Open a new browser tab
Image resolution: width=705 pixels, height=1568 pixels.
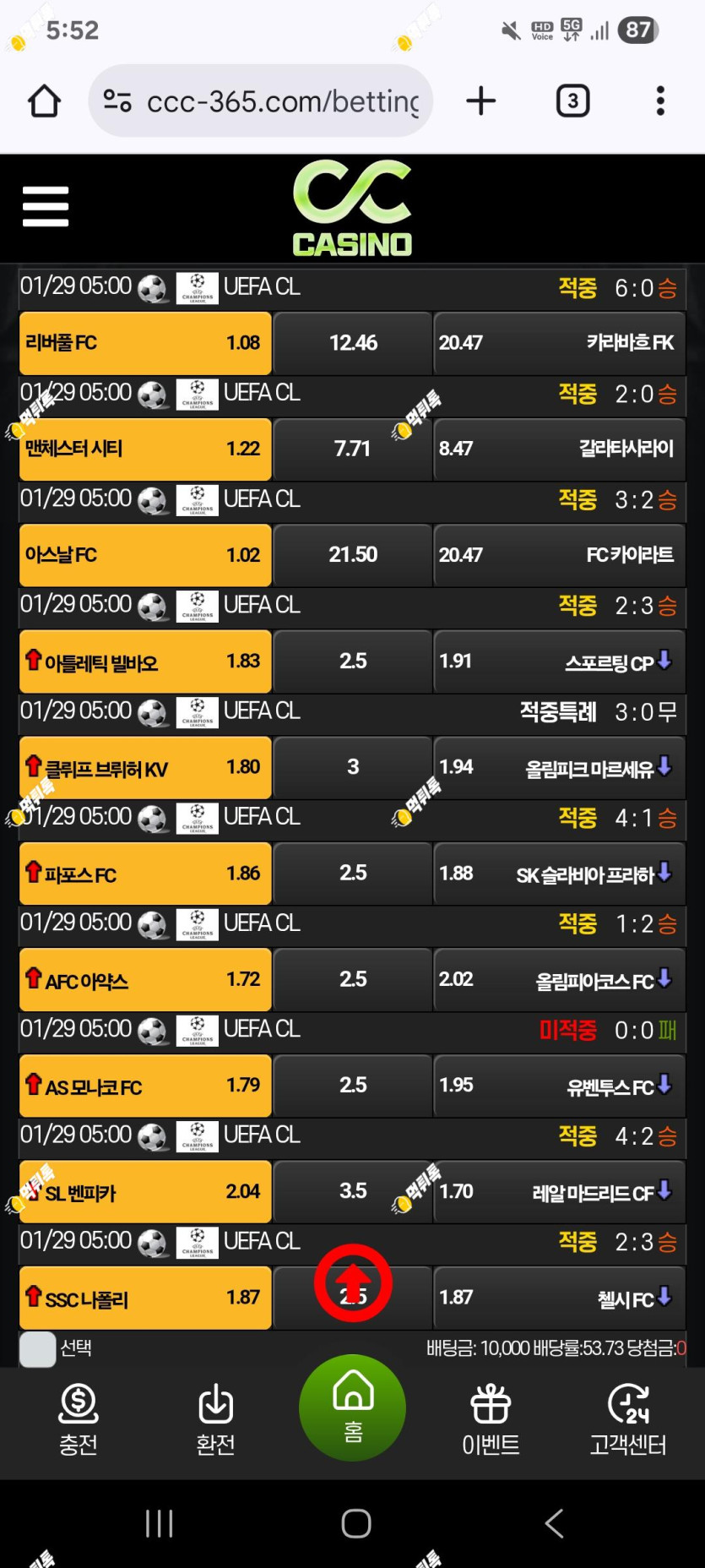[x=481, y=101]
